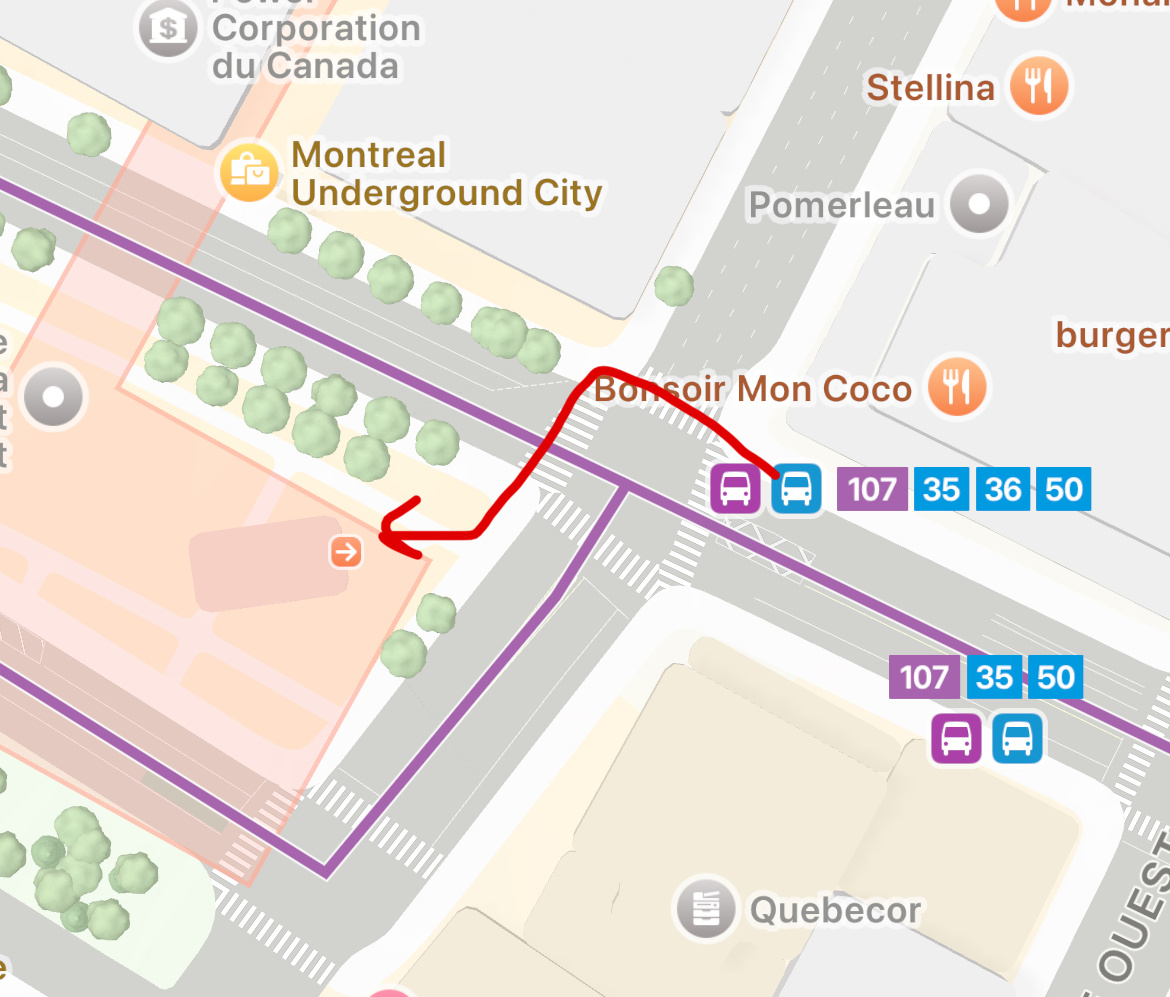Viewport: 1170px width, 997px height.
Task: Open blue bus stop serving 107 35 36 50
Action: [796, 490]
